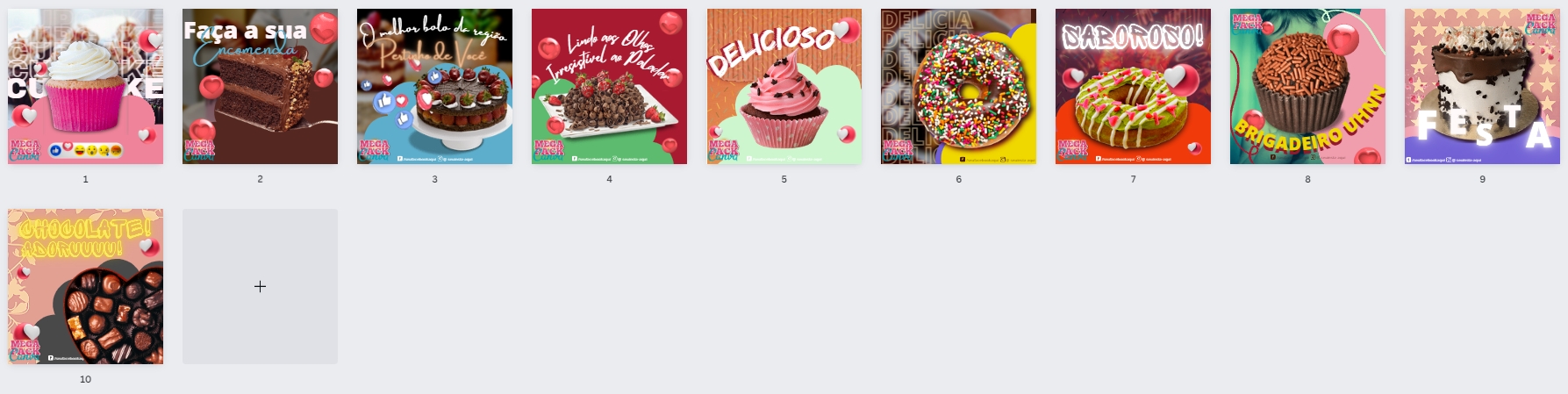Viewport: 1568px width, 394px height.
Task: Select the 'Faça a sua Encomenda' page
Action: coord(260,86)
